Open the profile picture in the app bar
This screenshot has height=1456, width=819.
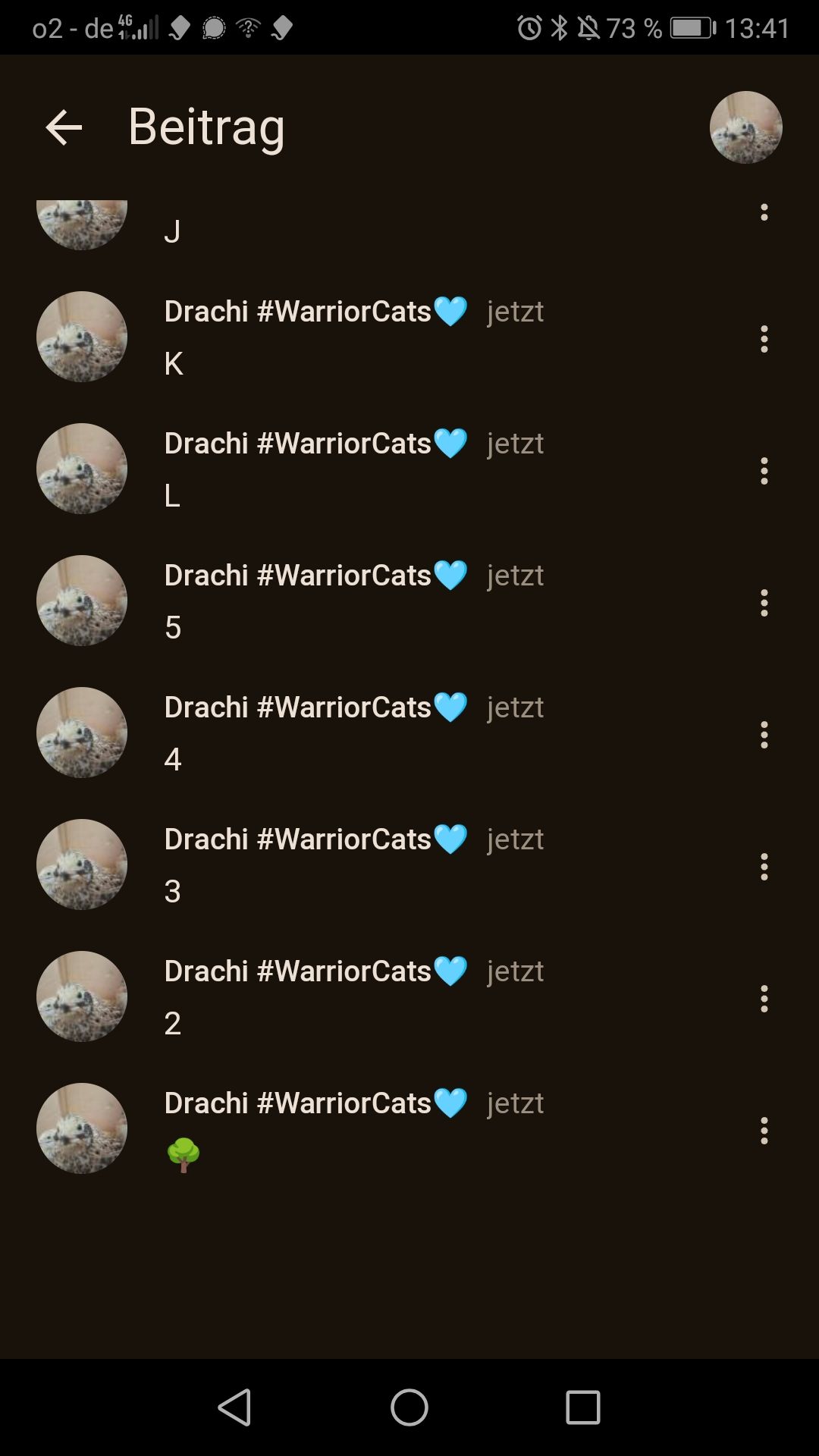[x=745, y=127]
